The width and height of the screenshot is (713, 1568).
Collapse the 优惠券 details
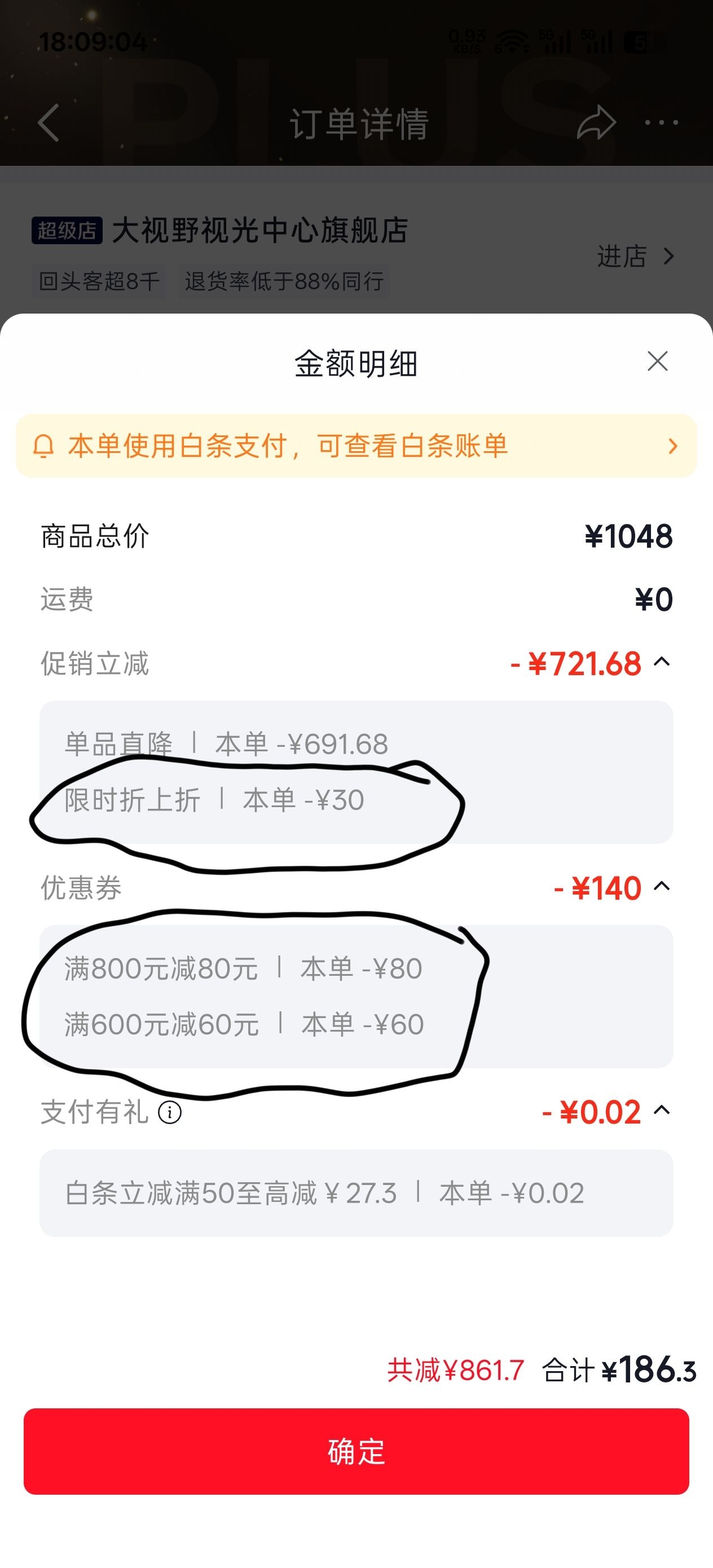coord(662,886)
